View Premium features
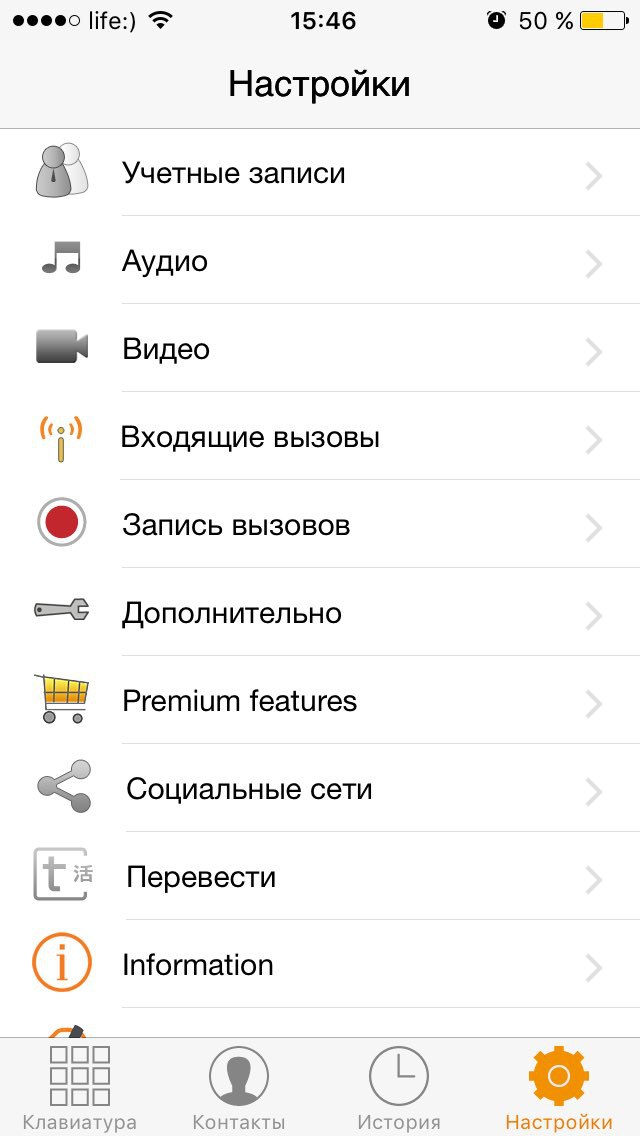The width and height of the screenshot is (640, 1136). point(320,702)
